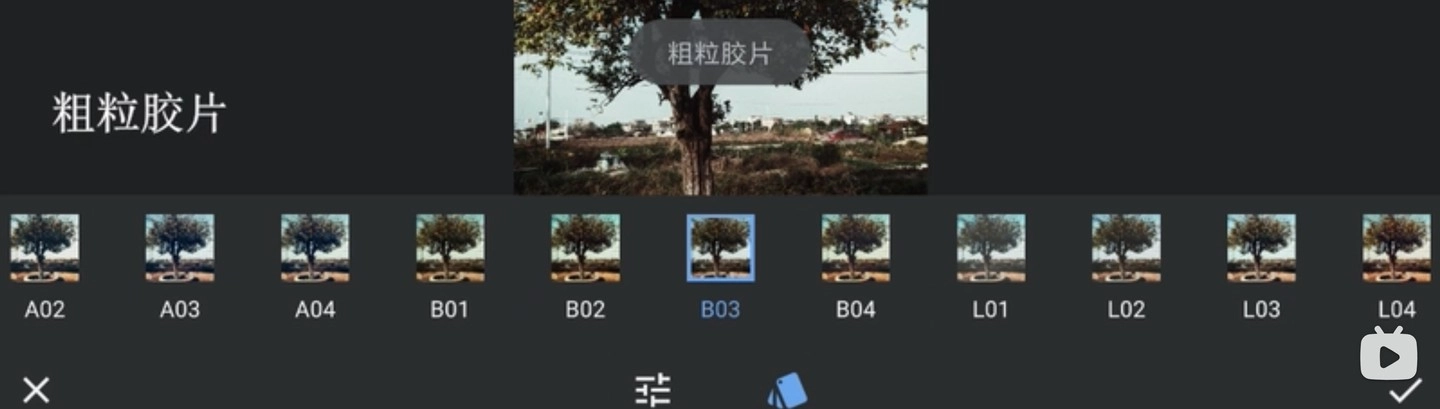
Task: Pick the B02 filter preset
Action: click(585, 248)
